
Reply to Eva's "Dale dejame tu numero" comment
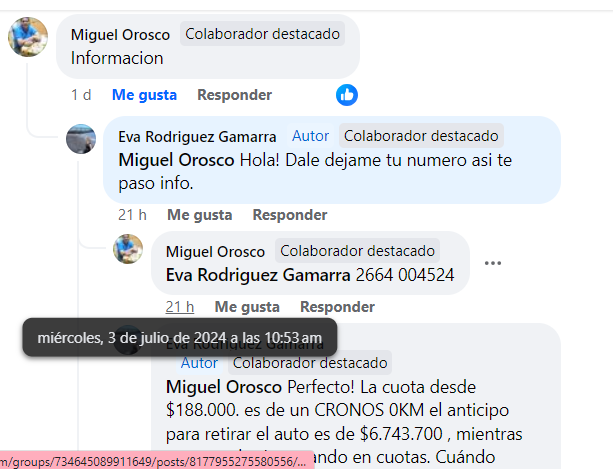click(x=289, y=215)
